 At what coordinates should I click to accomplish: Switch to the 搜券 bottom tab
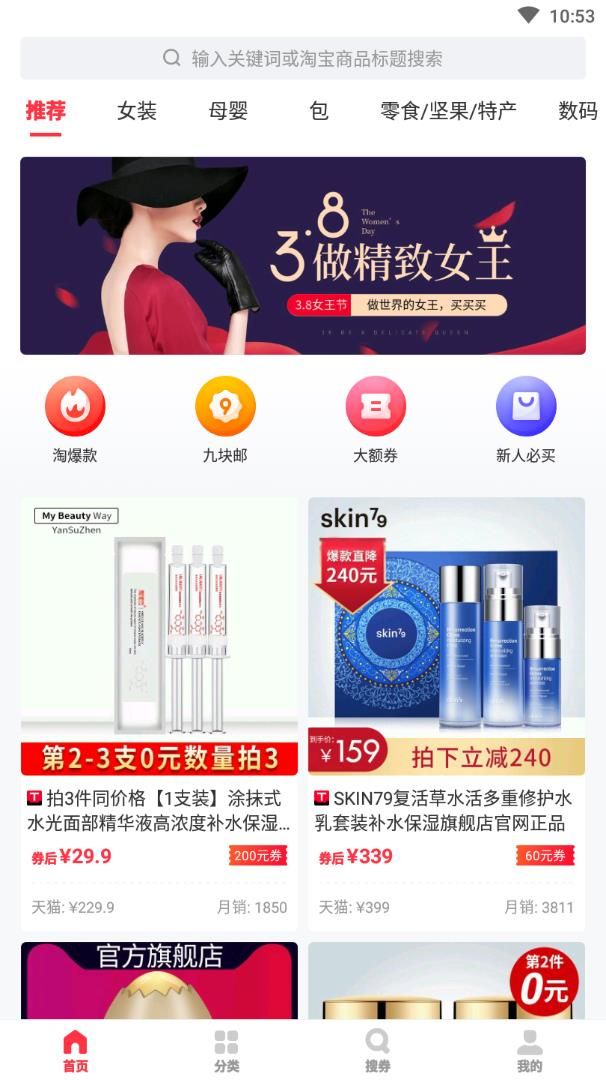pos(377,1051)
